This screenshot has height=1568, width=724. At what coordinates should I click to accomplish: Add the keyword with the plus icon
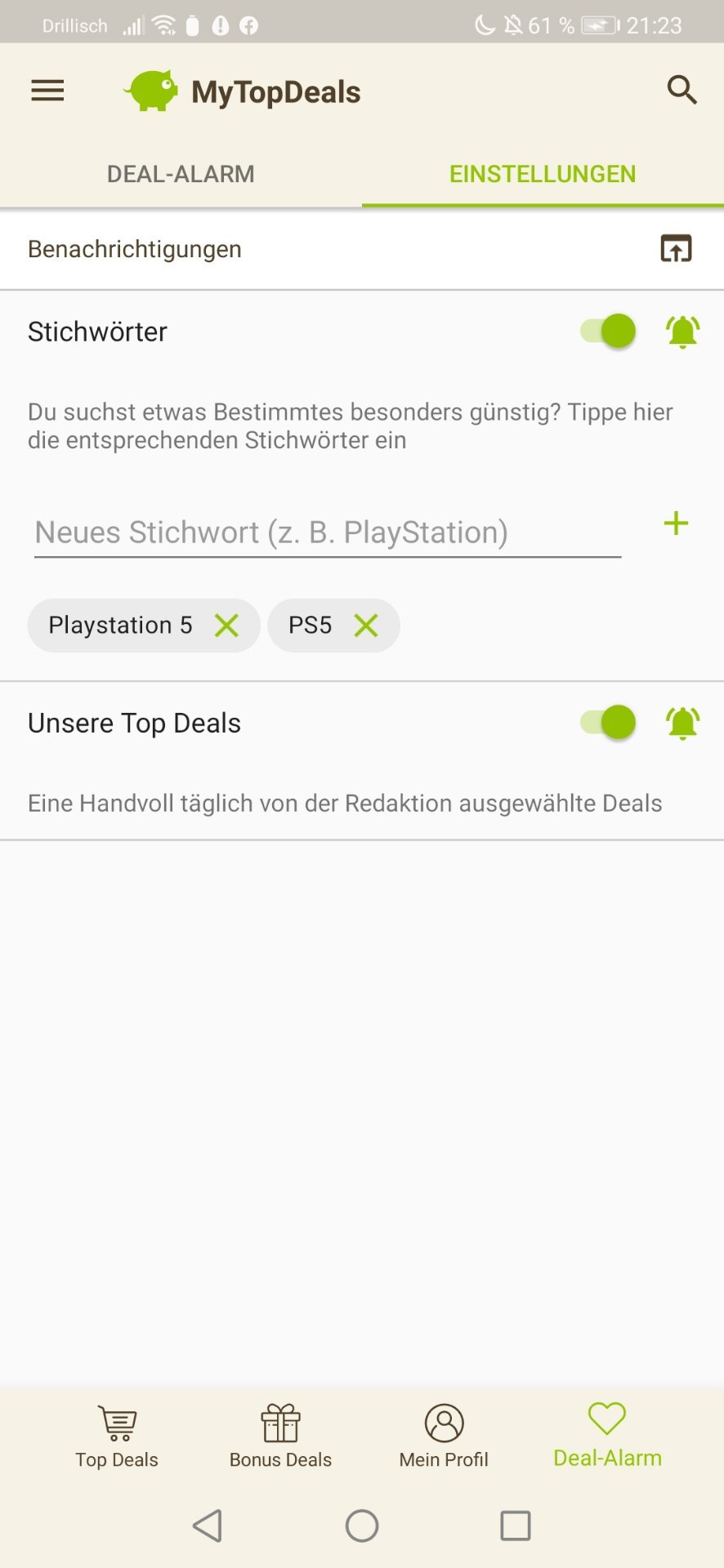(676, 523)
